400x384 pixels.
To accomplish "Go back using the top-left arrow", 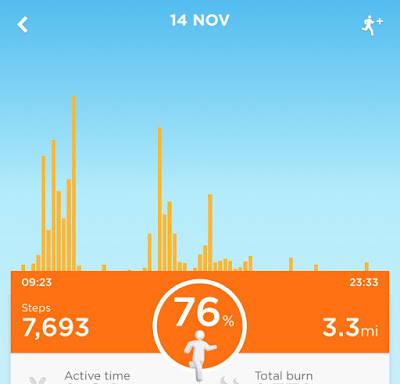I will (x=23, y=25).
